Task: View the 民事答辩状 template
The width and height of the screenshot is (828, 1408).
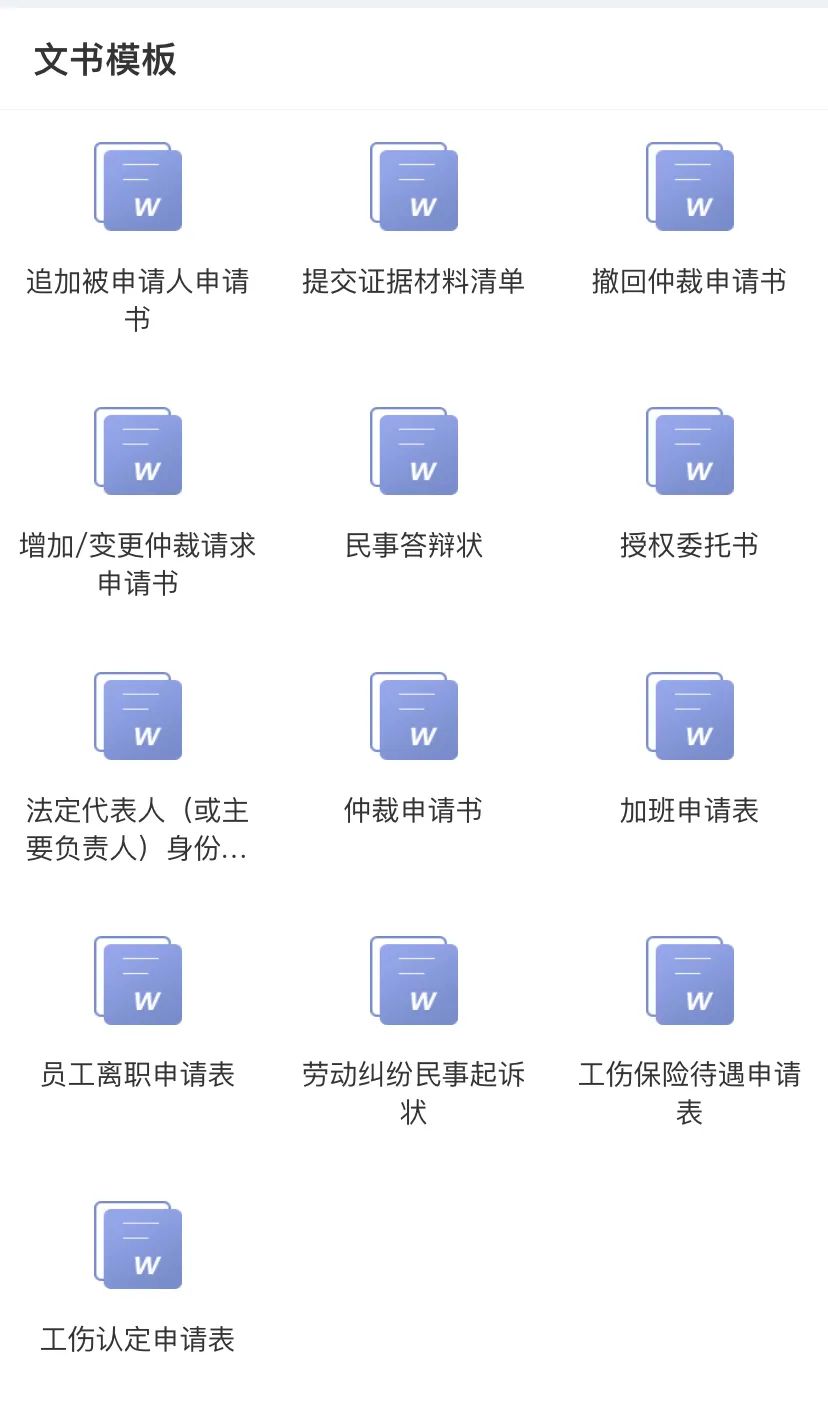Action: click(x=414, y=452)
